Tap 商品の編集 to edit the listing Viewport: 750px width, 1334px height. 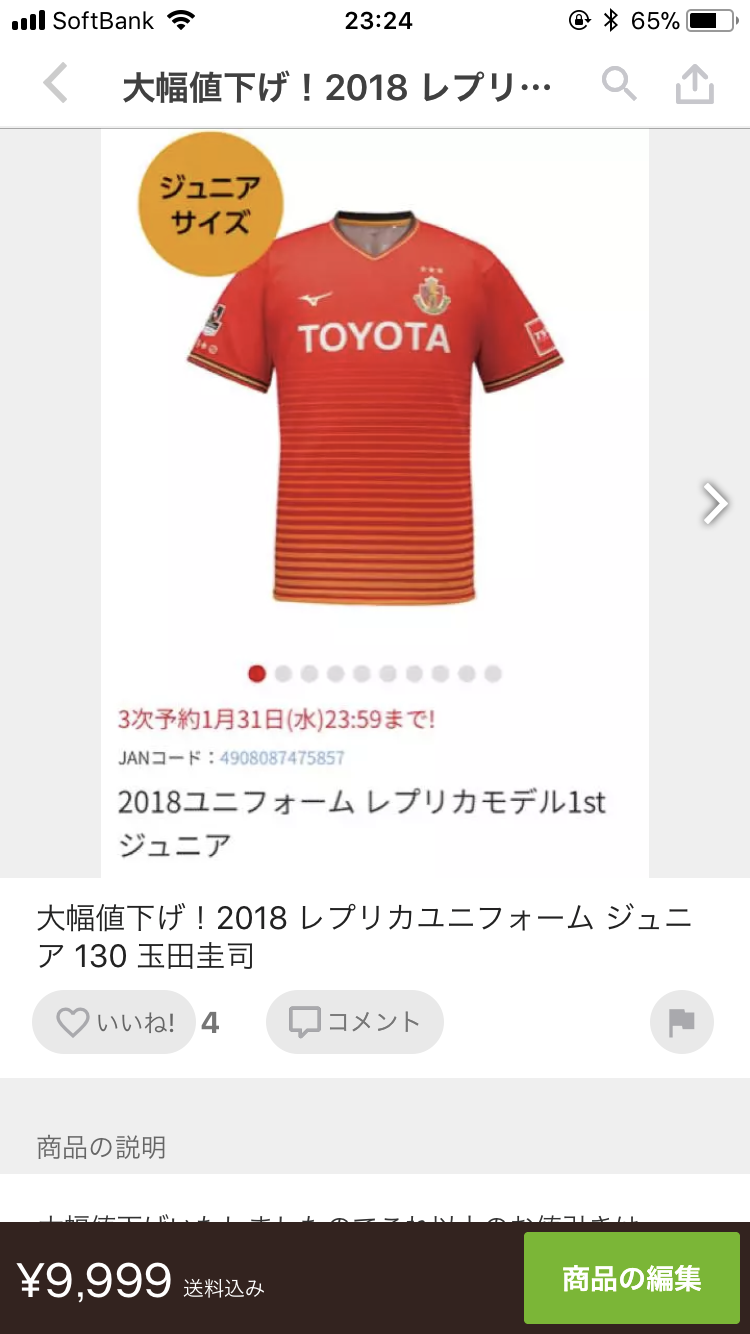coord(631,1278)
